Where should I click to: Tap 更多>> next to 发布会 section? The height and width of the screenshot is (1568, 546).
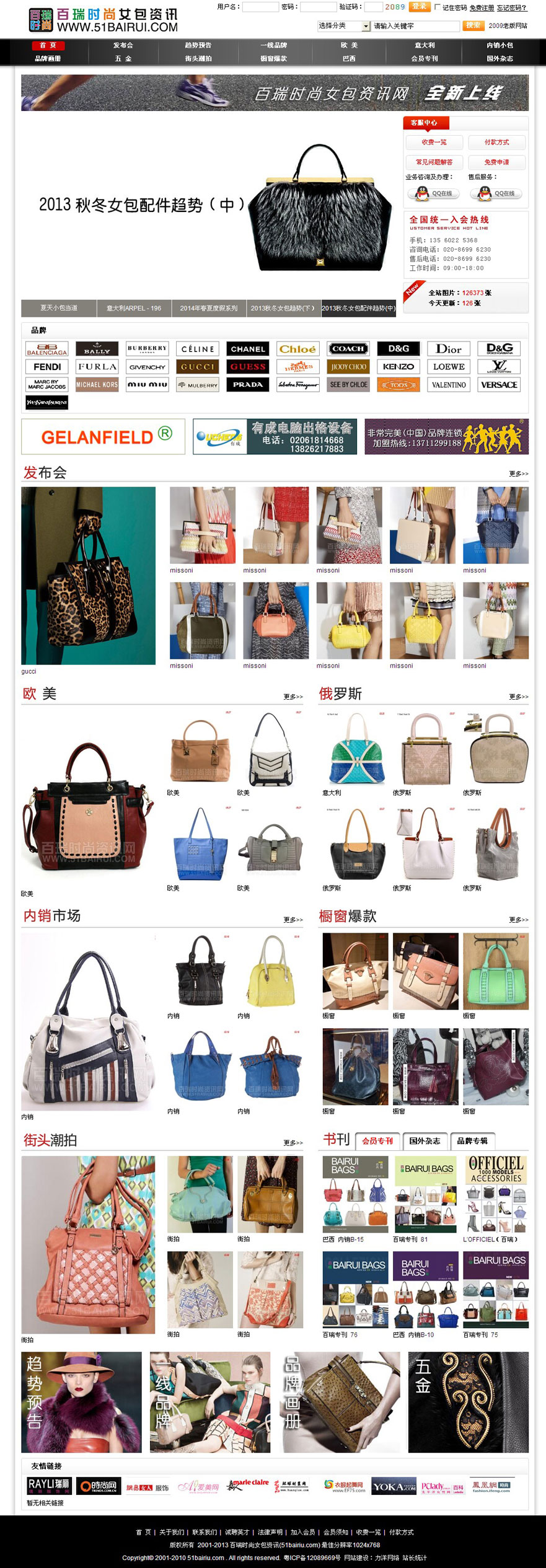point(518,473)
